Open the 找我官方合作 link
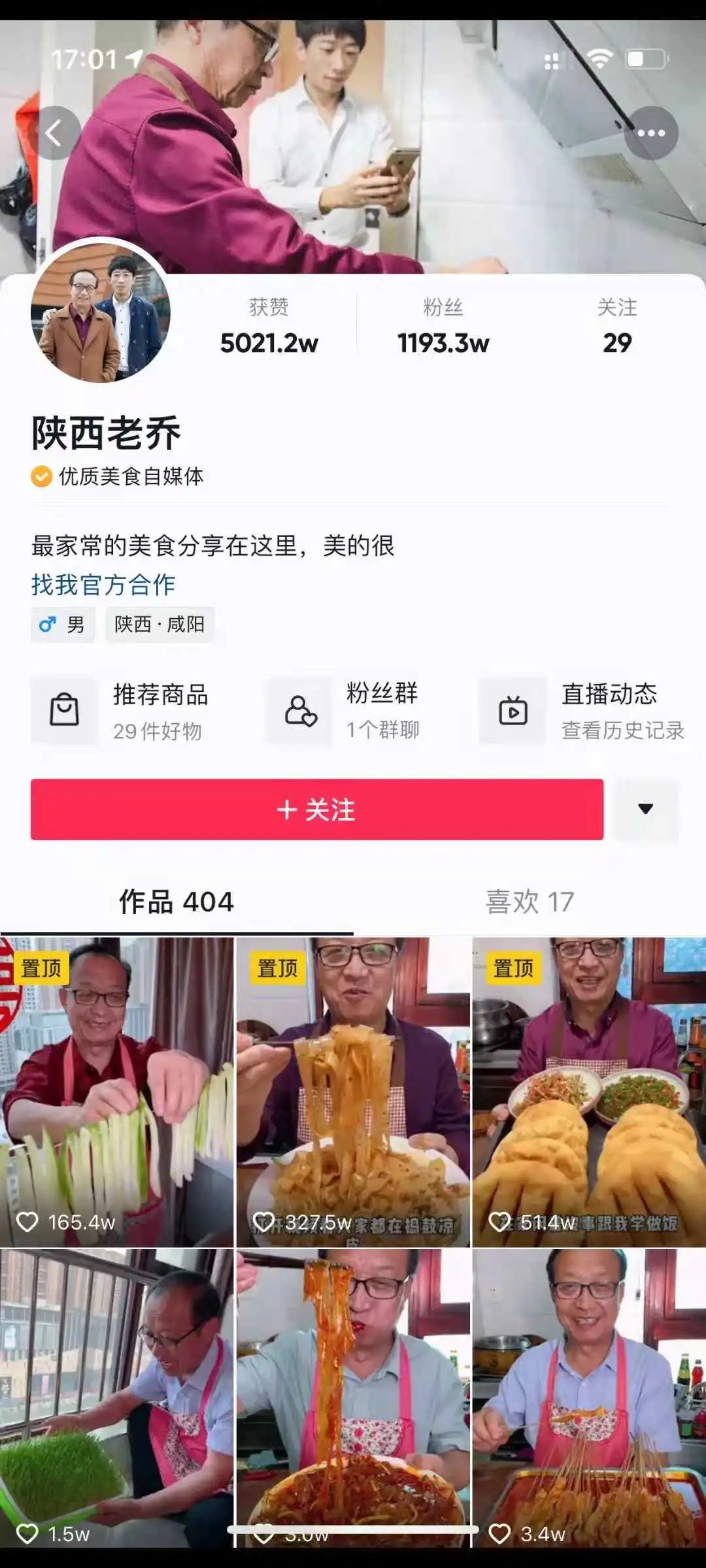The height and width of the screenshot is (1568, 706). tap(103, 585)
